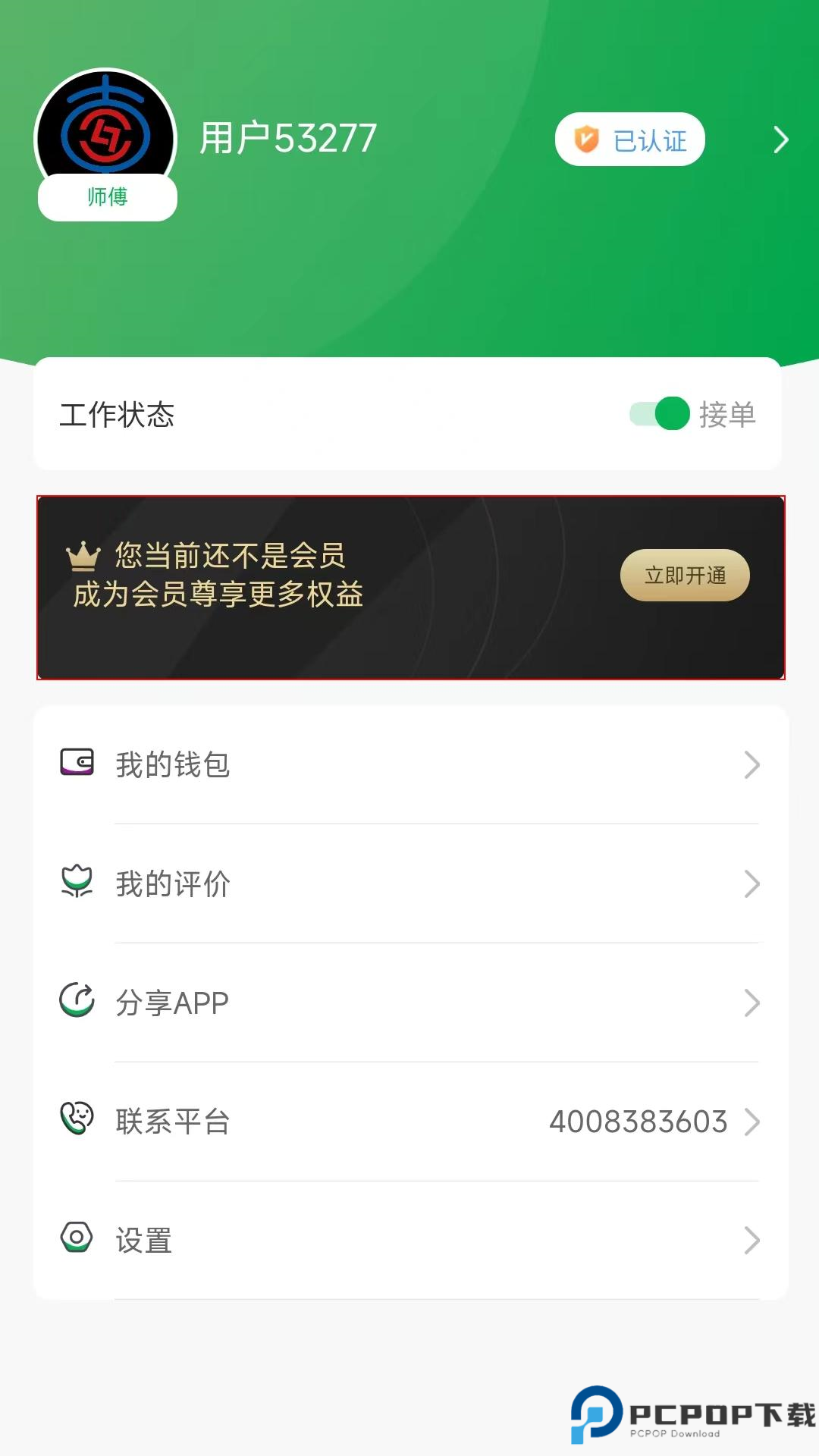
Task: Tap the 分享APP share icon
Action: tap(76, 1001)
